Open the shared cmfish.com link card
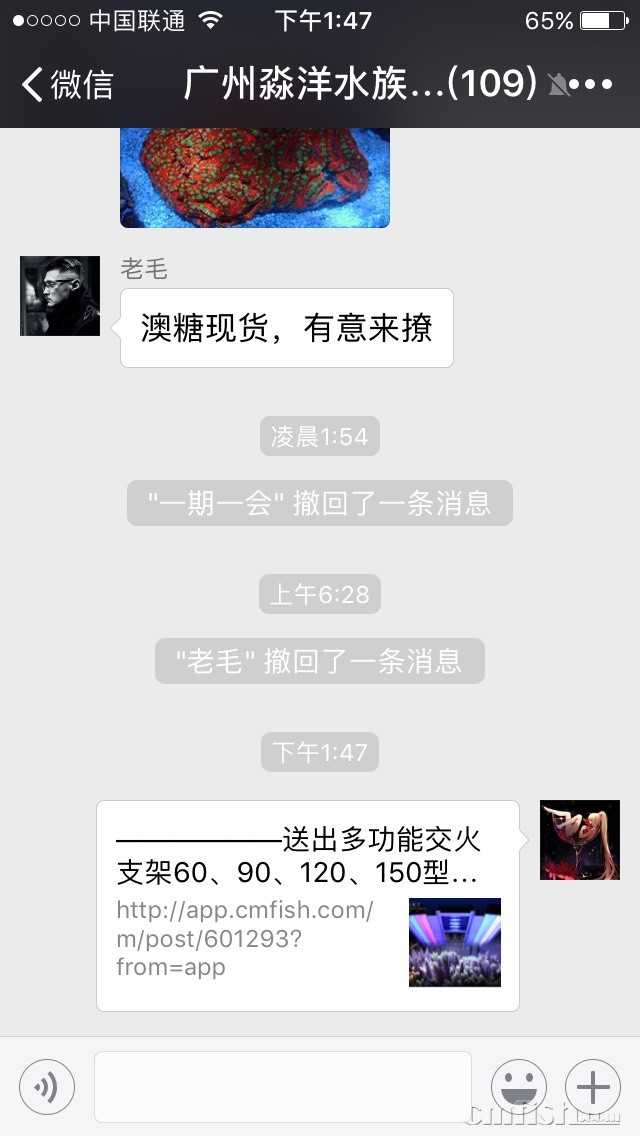 [x=308, y=906]
